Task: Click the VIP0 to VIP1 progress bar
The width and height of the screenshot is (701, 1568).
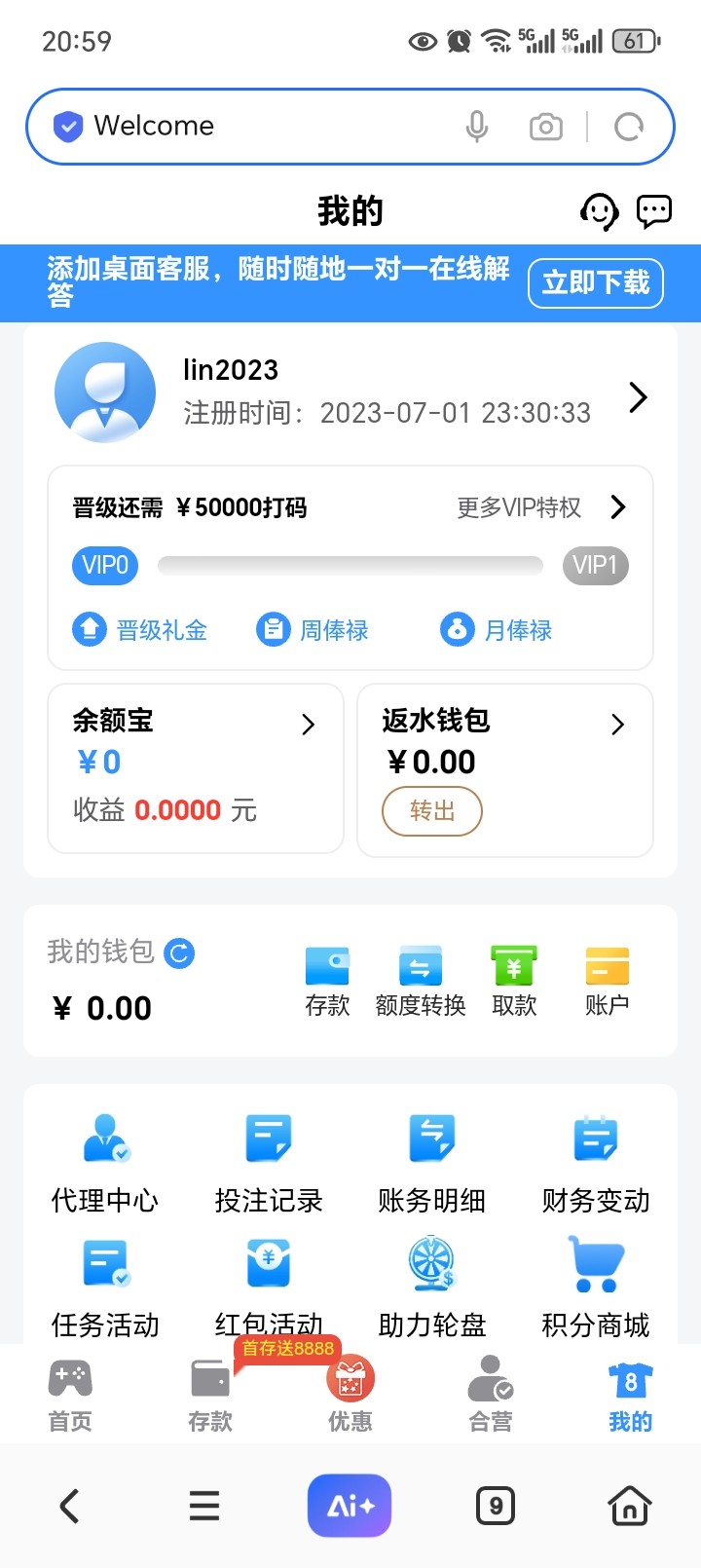Action: click(350, 565)
